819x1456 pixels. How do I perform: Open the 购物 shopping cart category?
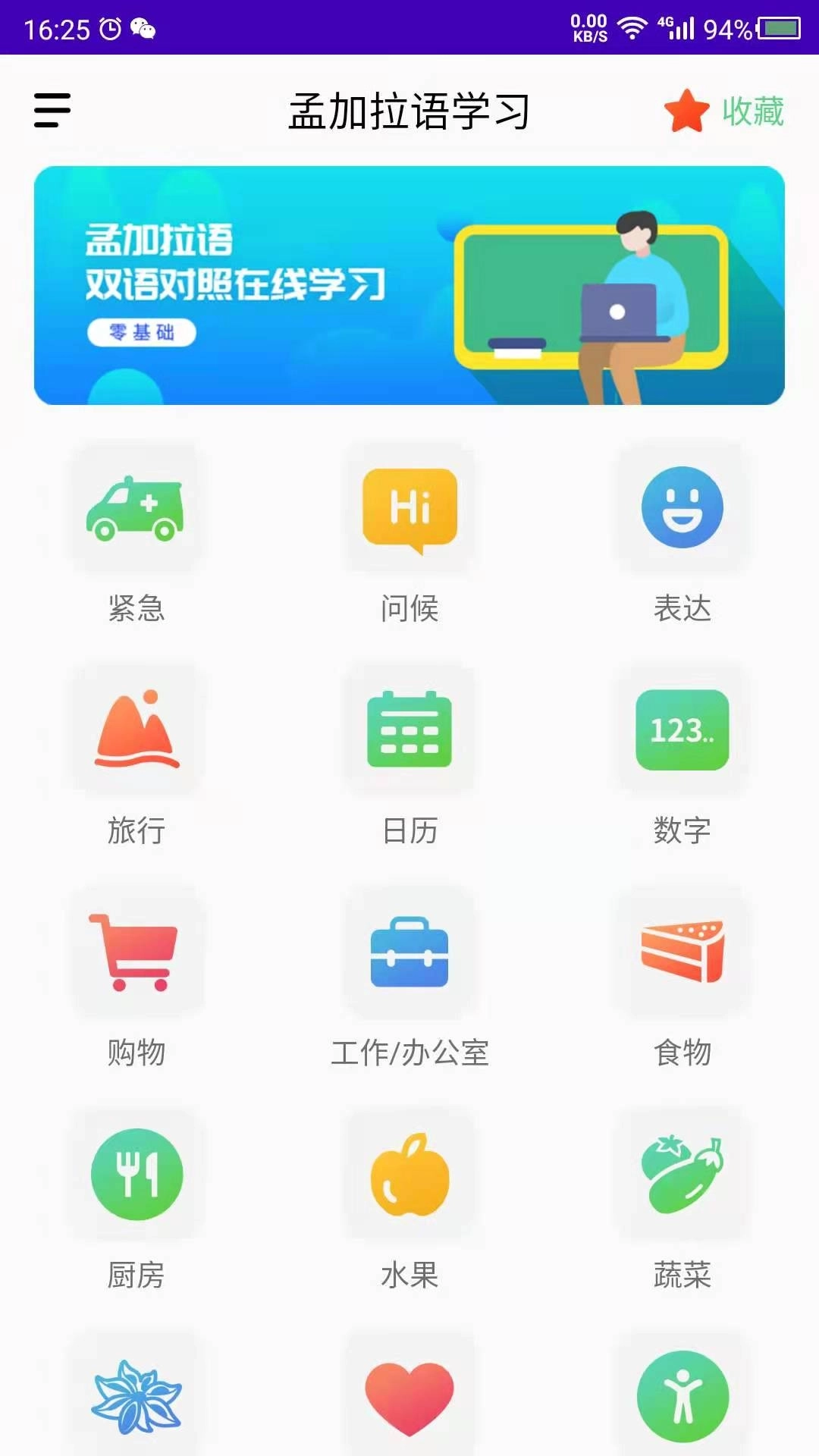136,954
